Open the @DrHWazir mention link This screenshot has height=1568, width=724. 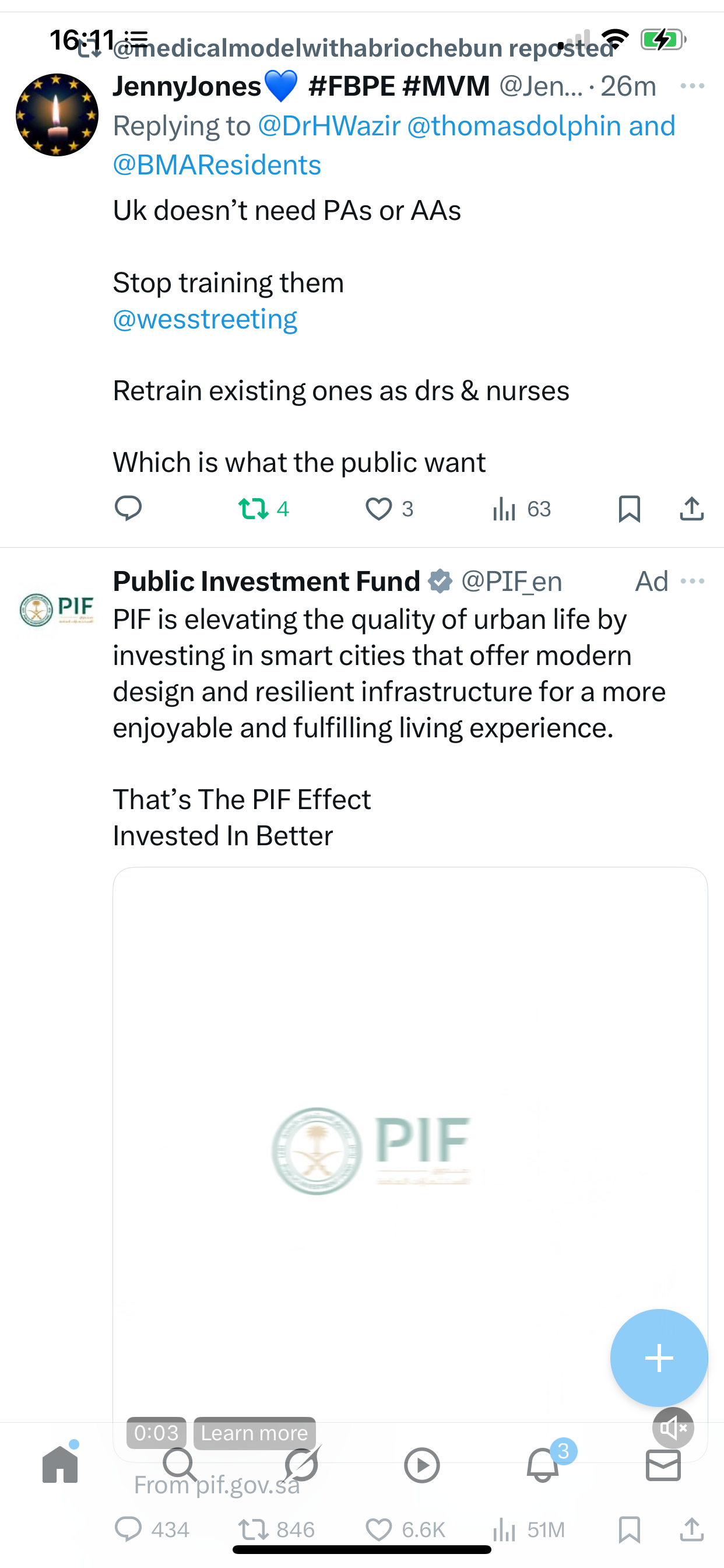329,126
